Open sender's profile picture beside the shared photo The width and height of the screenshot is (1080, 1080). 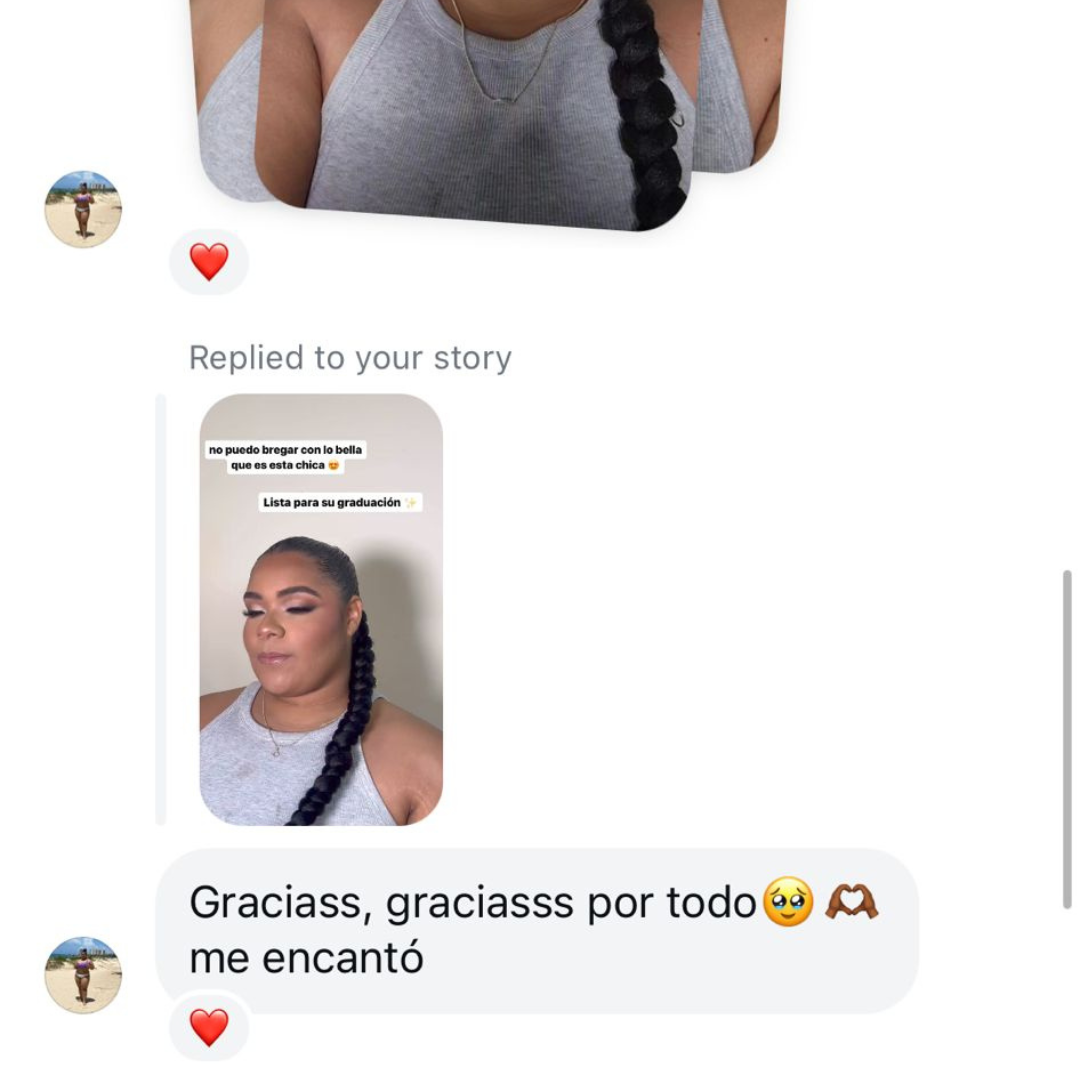click(x=83, y=209)
